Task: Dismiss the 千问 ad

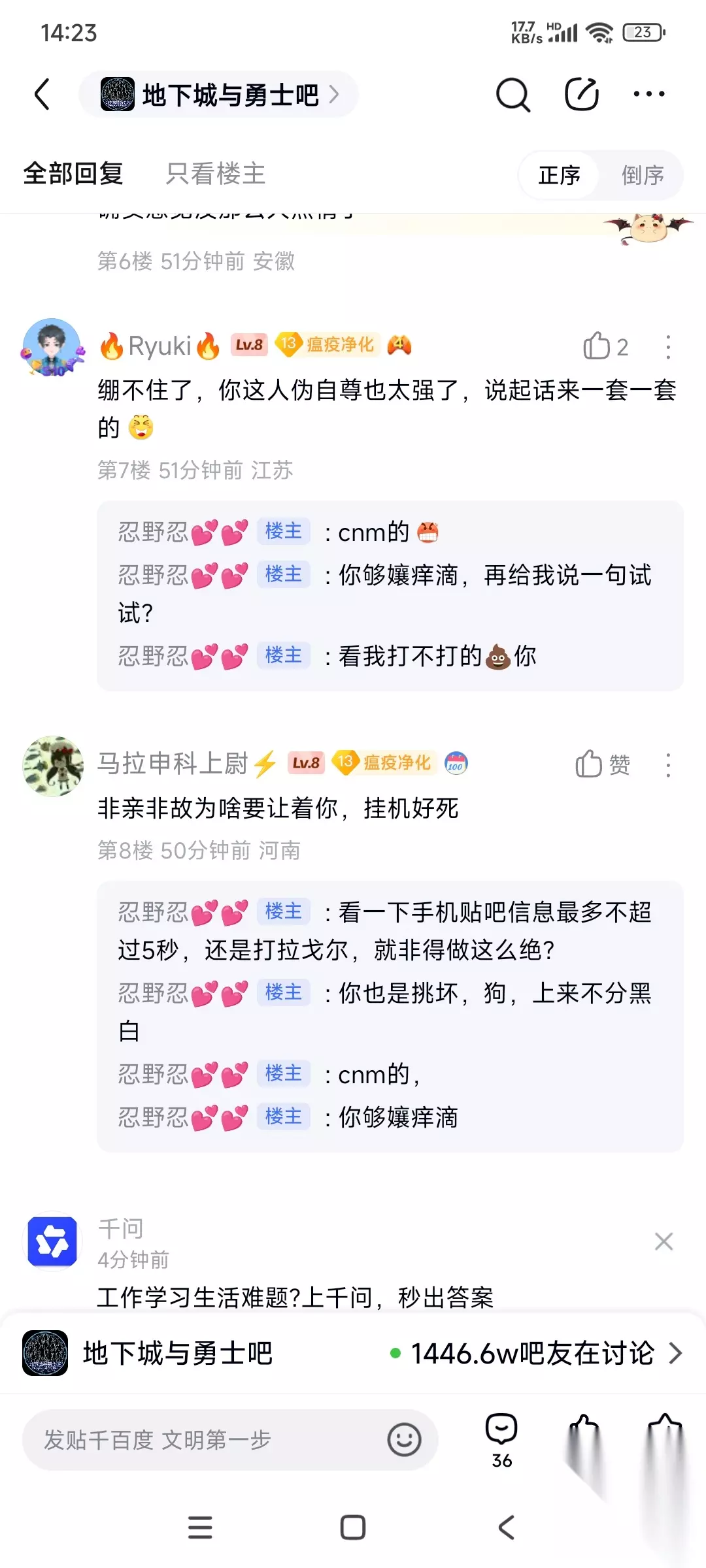Action: (664, 1241)
